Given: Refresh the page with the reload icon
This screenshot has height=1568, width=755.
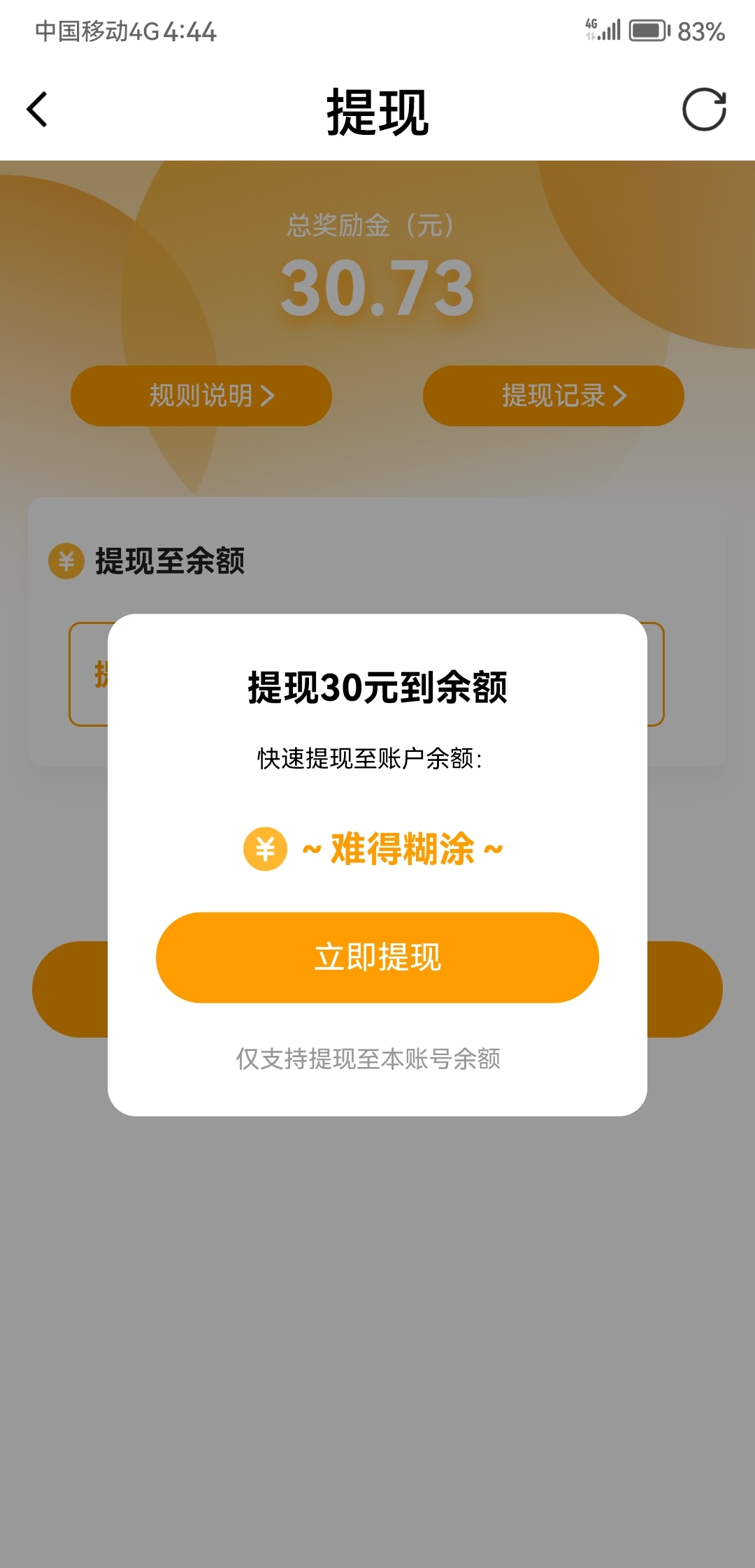Looking at the screenshot, I should pyautogui.click(x=704, y=110).
